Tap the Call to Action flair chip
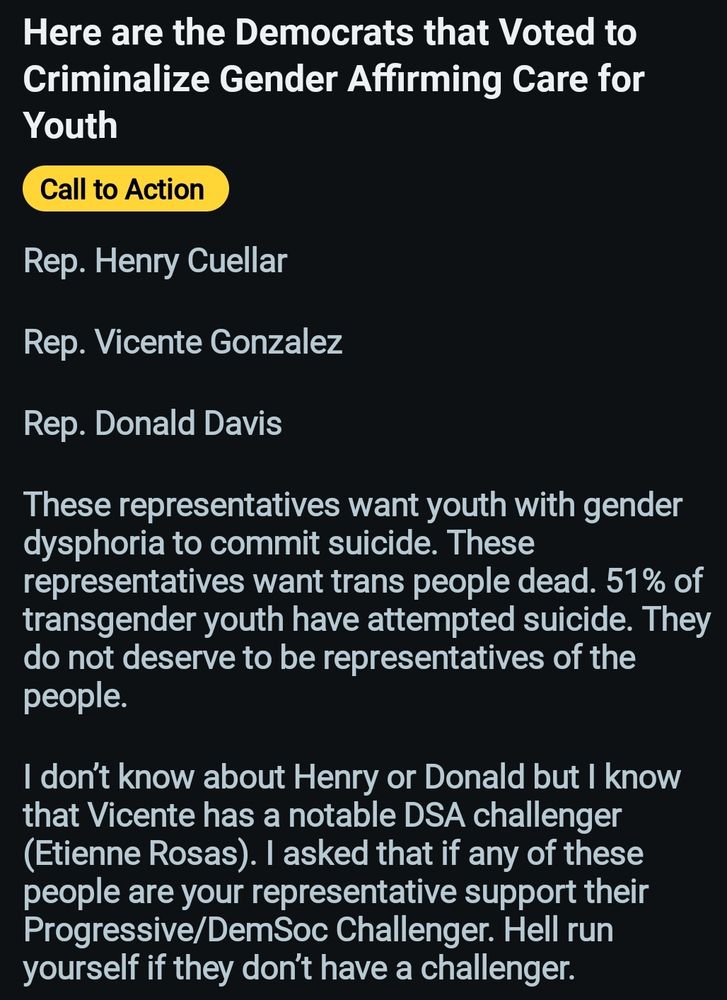The image size is (727, 1000). click(126, 189)
